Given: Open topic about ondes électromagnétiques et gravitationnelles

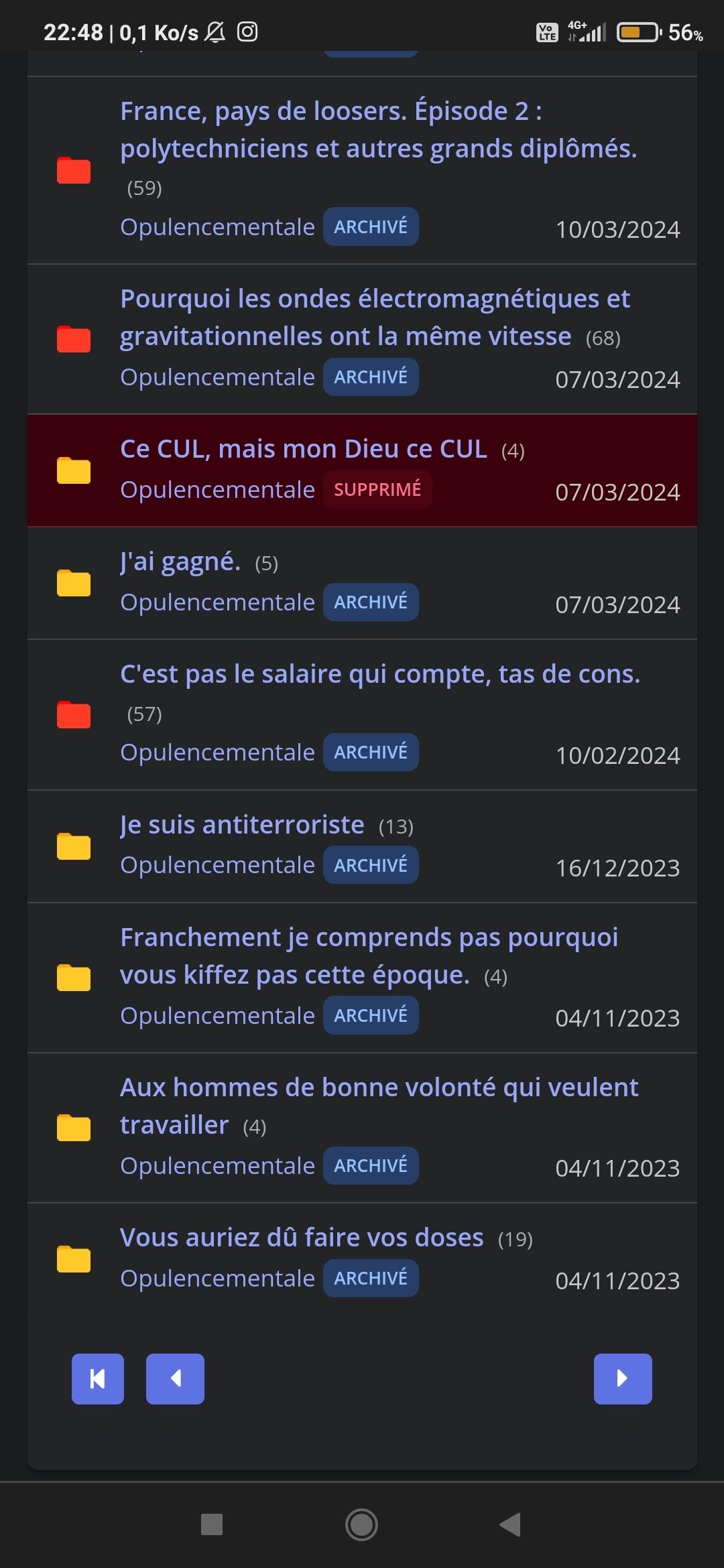Looking at the screenshot, I should coord(375,318).
